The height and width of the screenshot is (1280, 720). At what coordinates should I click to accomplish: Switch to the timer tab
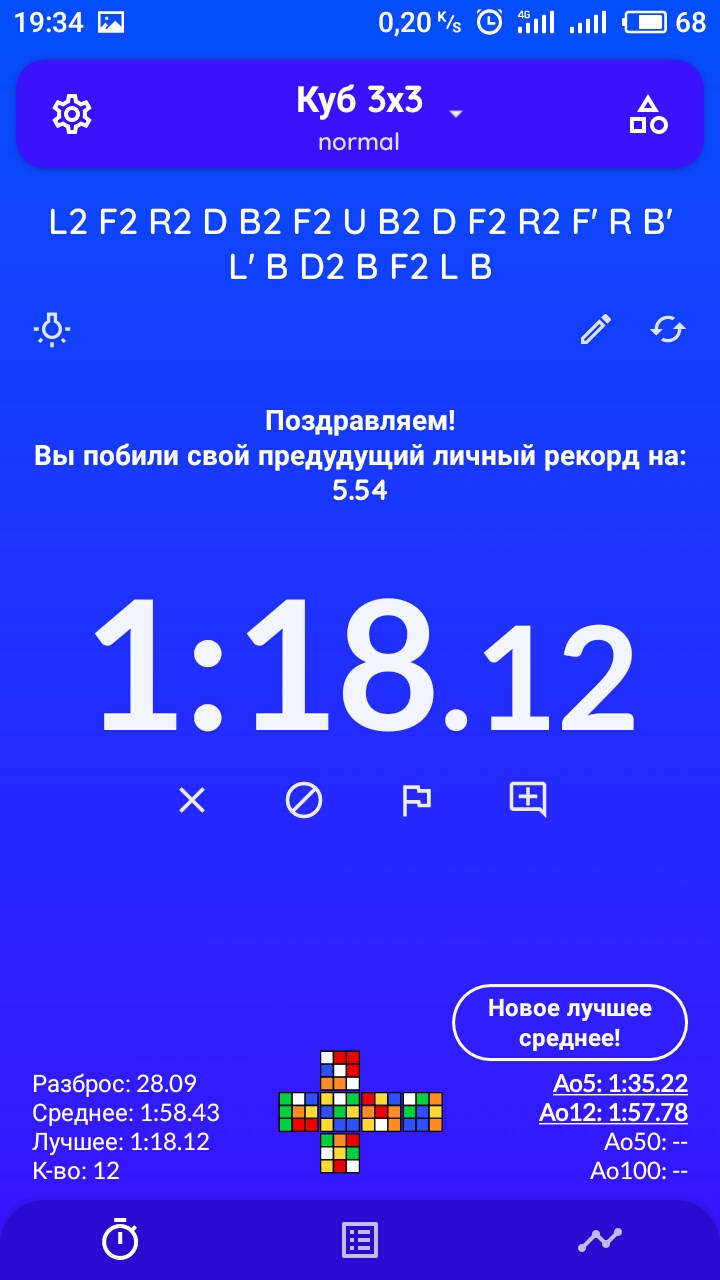[x=120, y=1240]
